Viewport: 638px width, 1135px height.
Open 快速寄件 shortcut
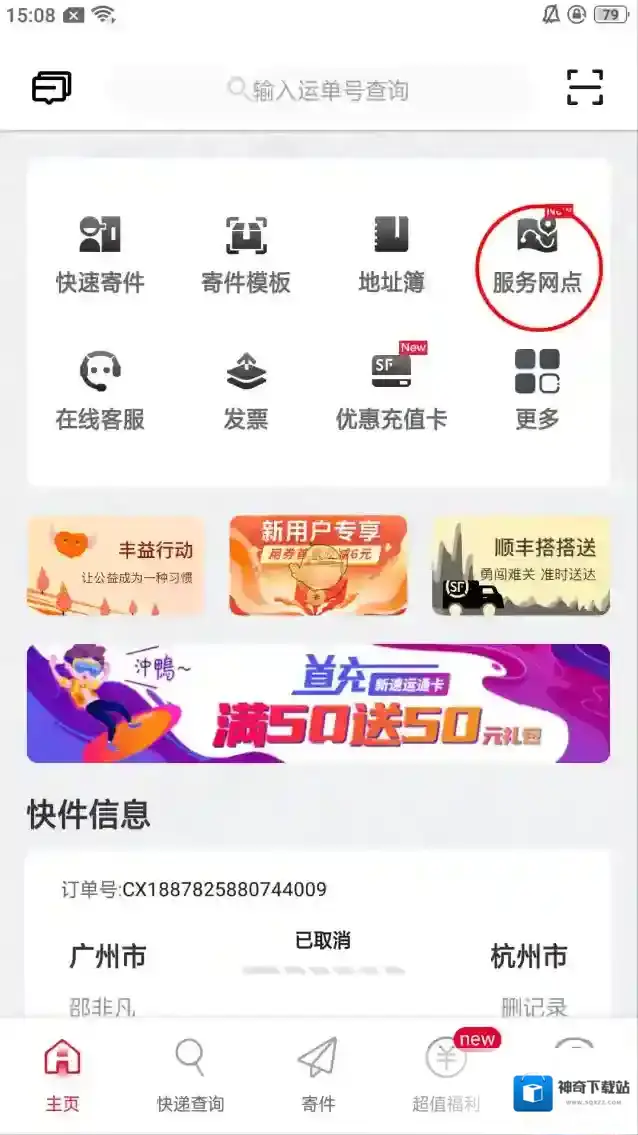(x=100, y=254)
